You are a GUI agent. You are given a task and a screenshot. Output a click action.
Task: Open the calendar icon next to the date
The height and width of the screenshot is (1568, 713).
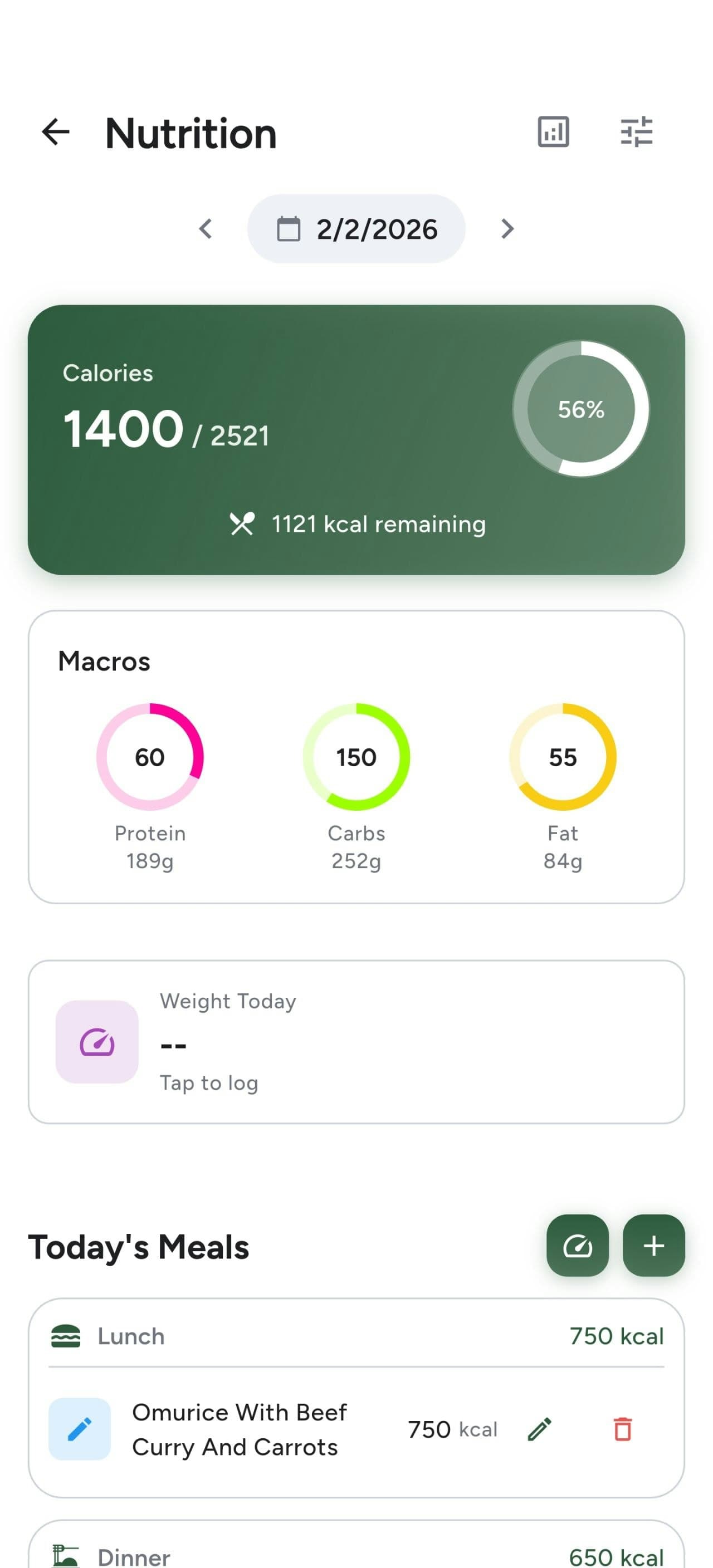coord(288,228)
